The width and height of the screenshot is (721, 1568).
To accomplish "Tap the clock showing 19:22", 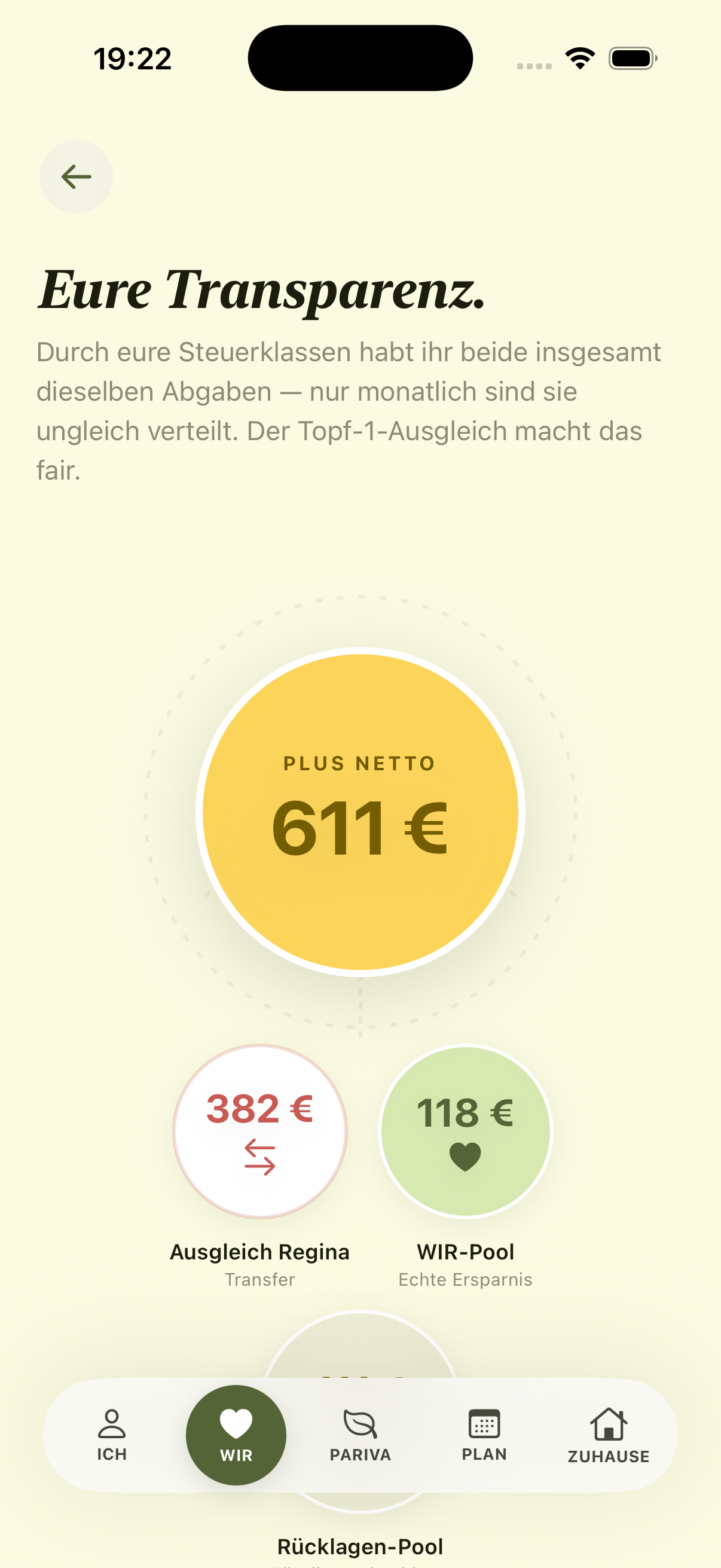I will (133, 58).
